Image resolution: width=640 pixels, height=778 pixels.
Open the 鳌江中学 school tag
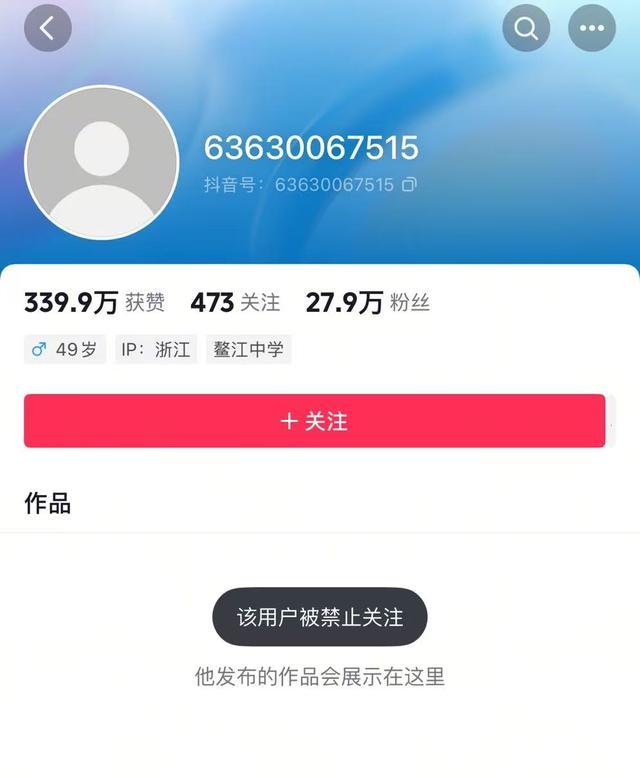[248, 350]
